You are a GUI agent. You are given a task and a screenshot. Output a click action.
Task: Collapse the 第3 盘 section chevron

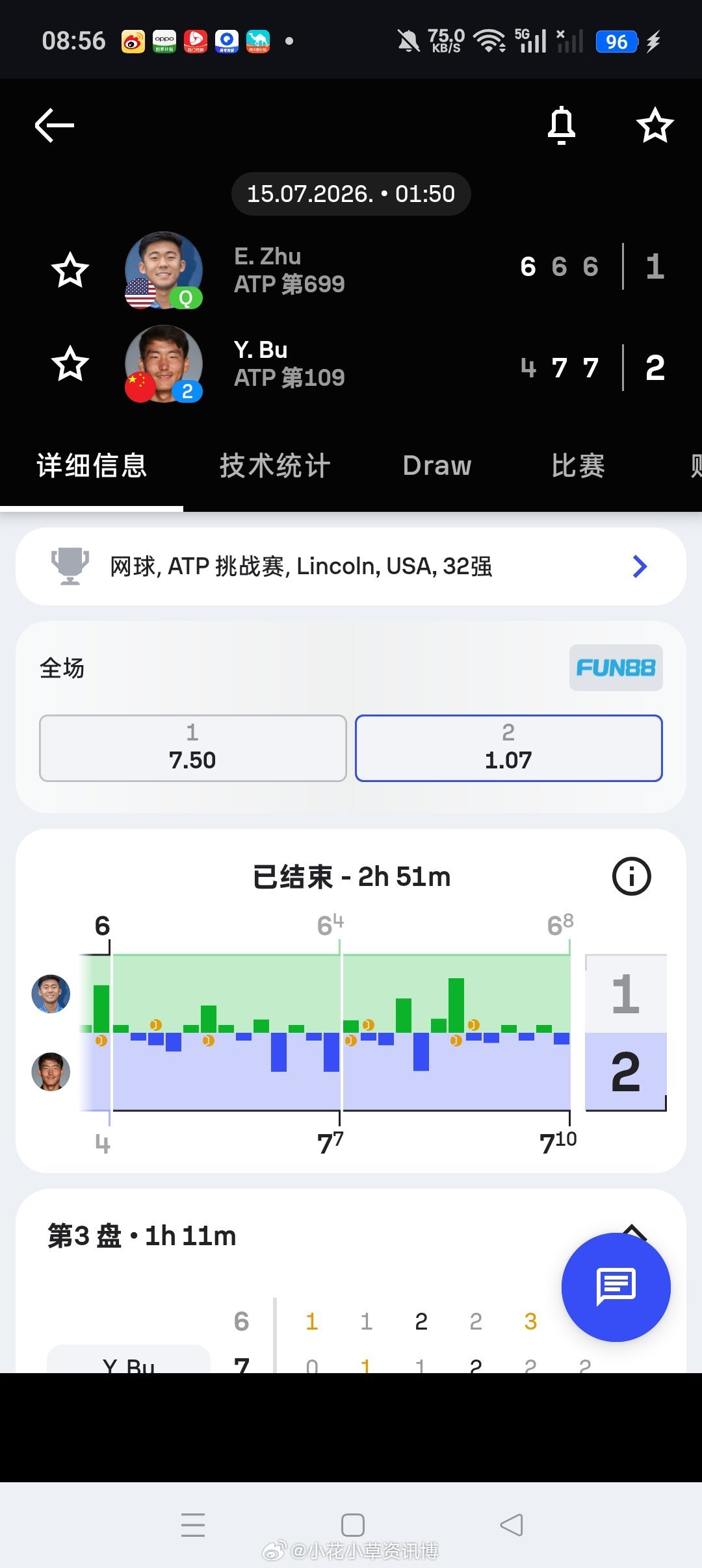634,1231
